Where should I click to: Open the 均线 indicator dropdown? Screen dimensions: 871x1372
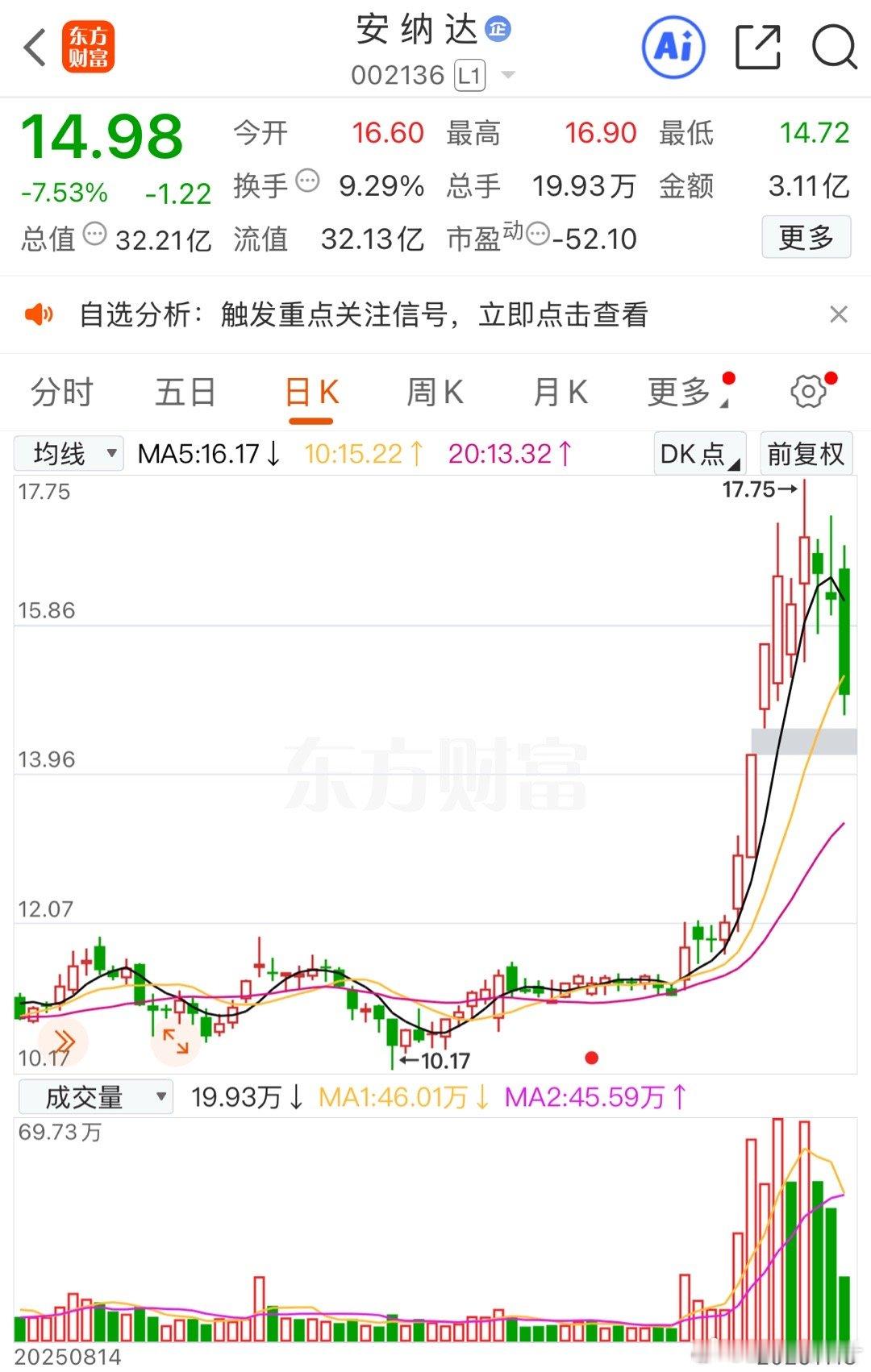click(x=69, y=453)
